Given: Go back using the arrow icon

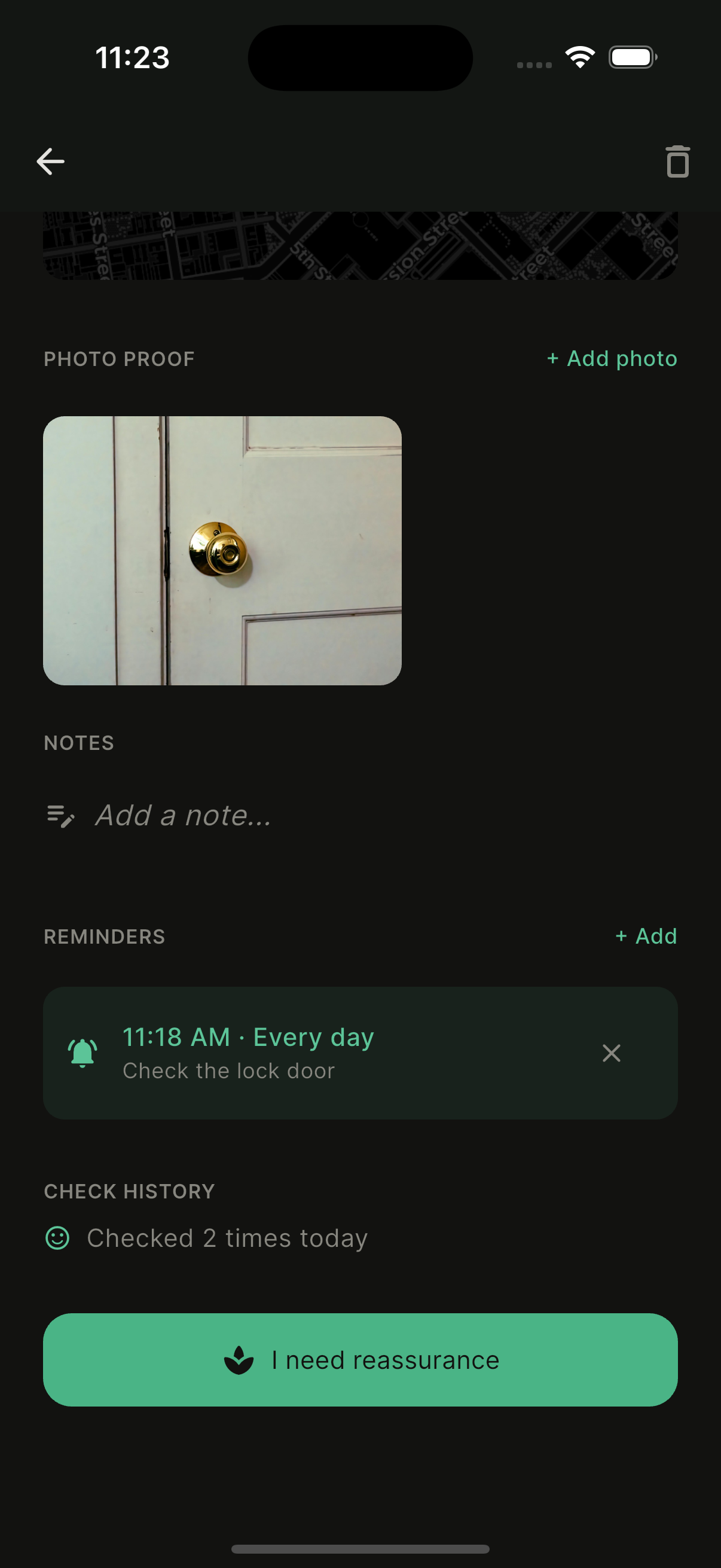Looking at the screenshot, I should point(50,162).
